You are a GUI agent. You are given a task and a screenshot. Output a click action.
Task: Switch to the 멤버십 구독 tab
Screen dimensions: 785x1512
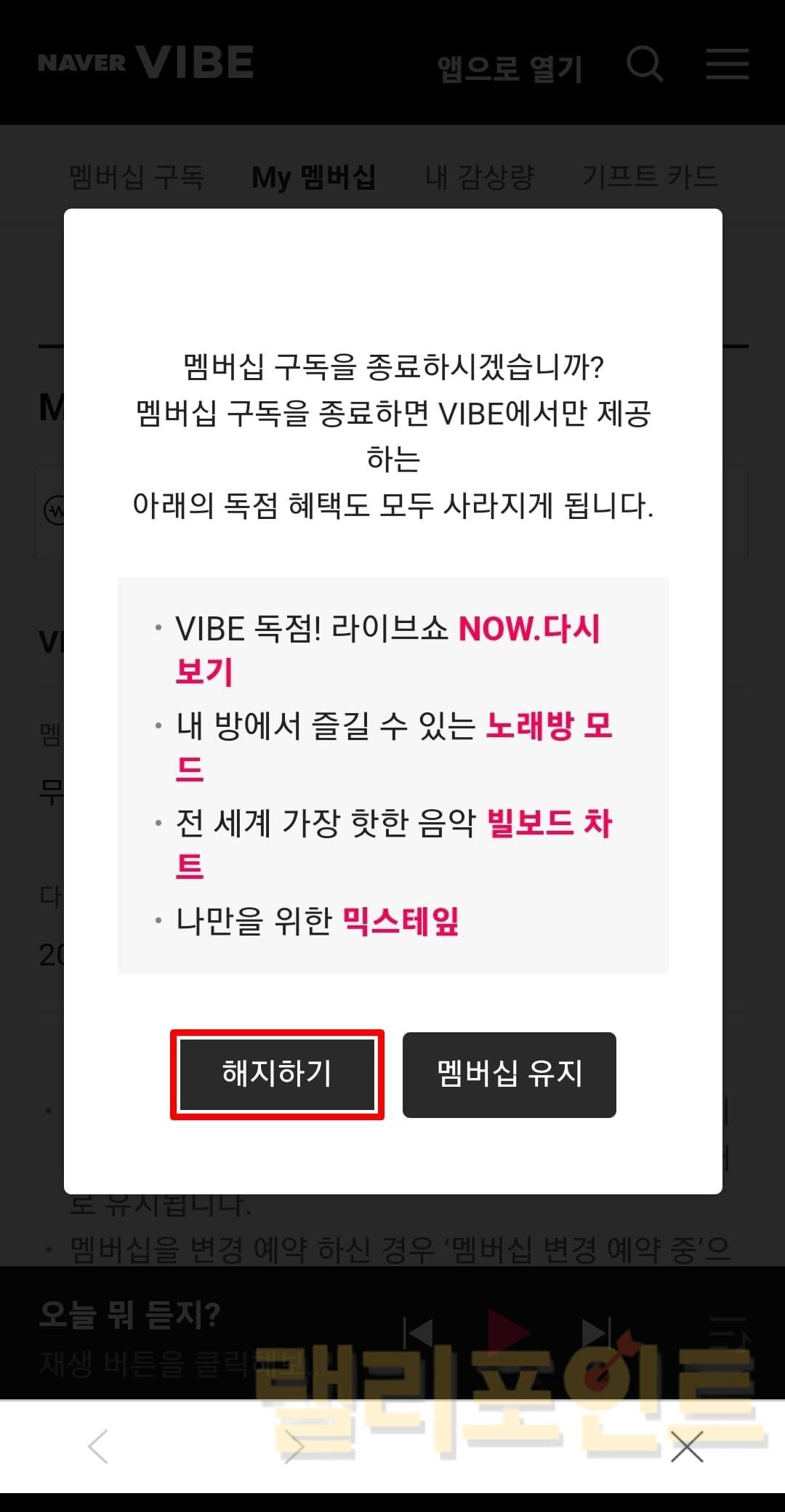pos(137,177)
